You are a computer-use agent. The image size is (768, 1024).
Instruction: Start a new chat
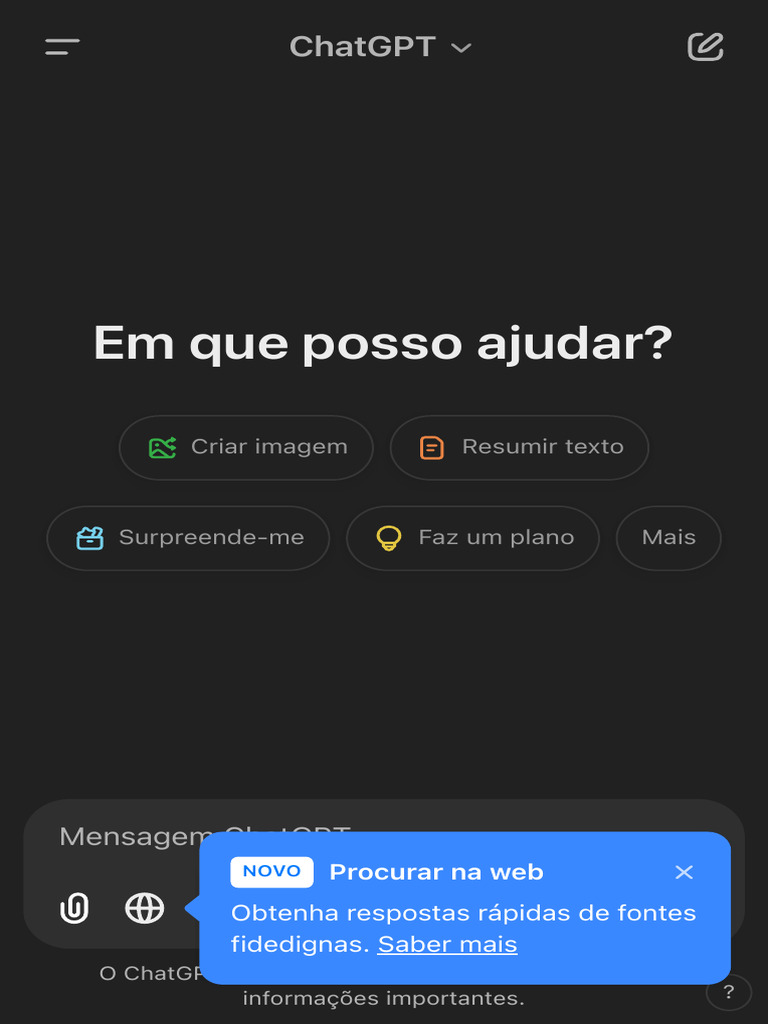point(705,47)
